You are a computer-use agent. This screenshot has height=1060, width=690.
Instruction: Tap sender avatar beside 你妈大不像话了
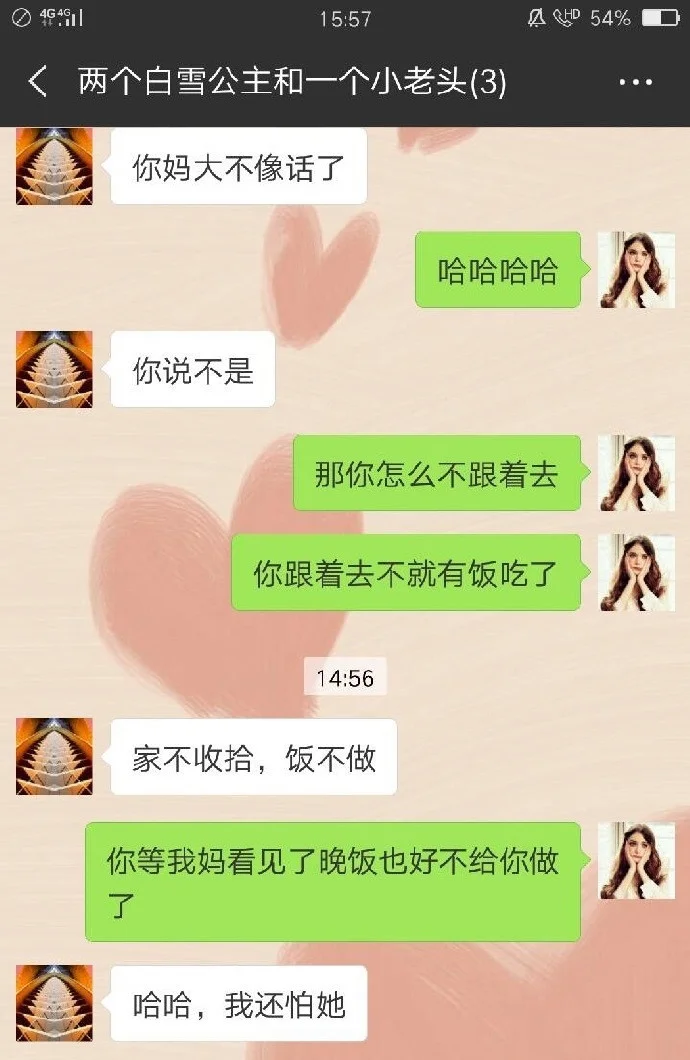click(54, 168)
